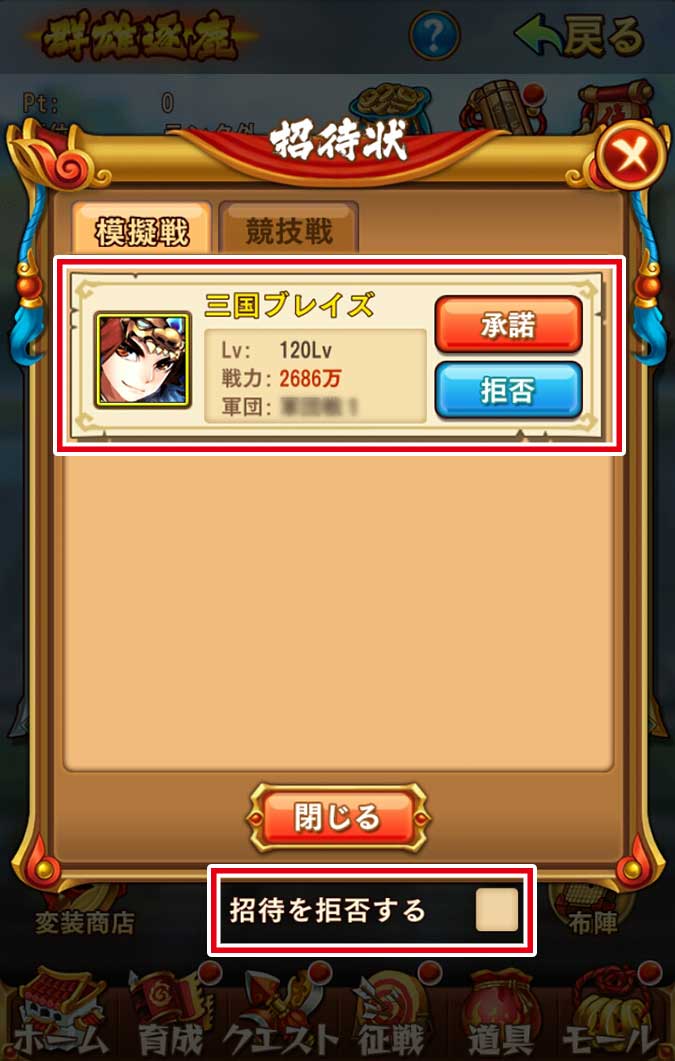
Task: Tap the 閉じる button
Action: (337, 817)
